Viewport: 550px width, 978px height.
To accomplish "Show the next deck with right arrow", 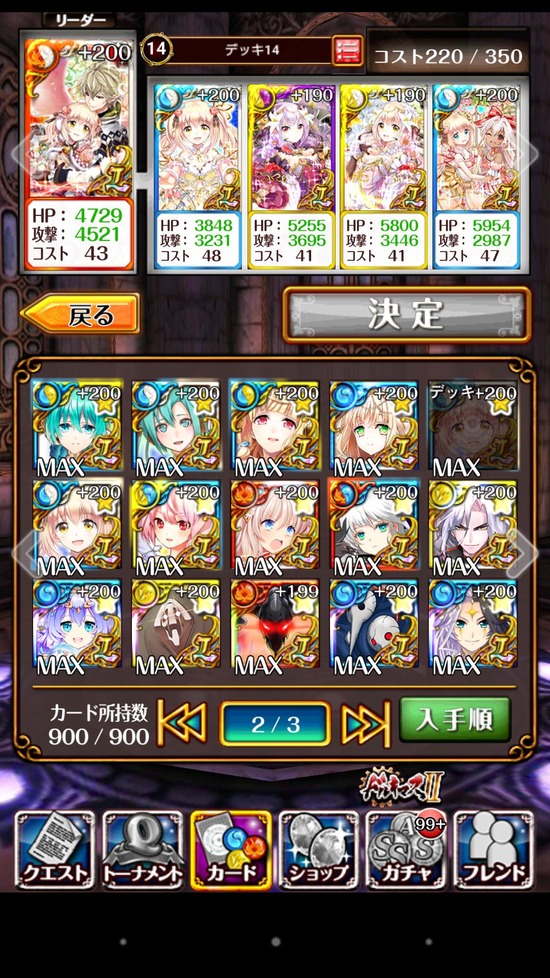I will click(x=529, y=153).
